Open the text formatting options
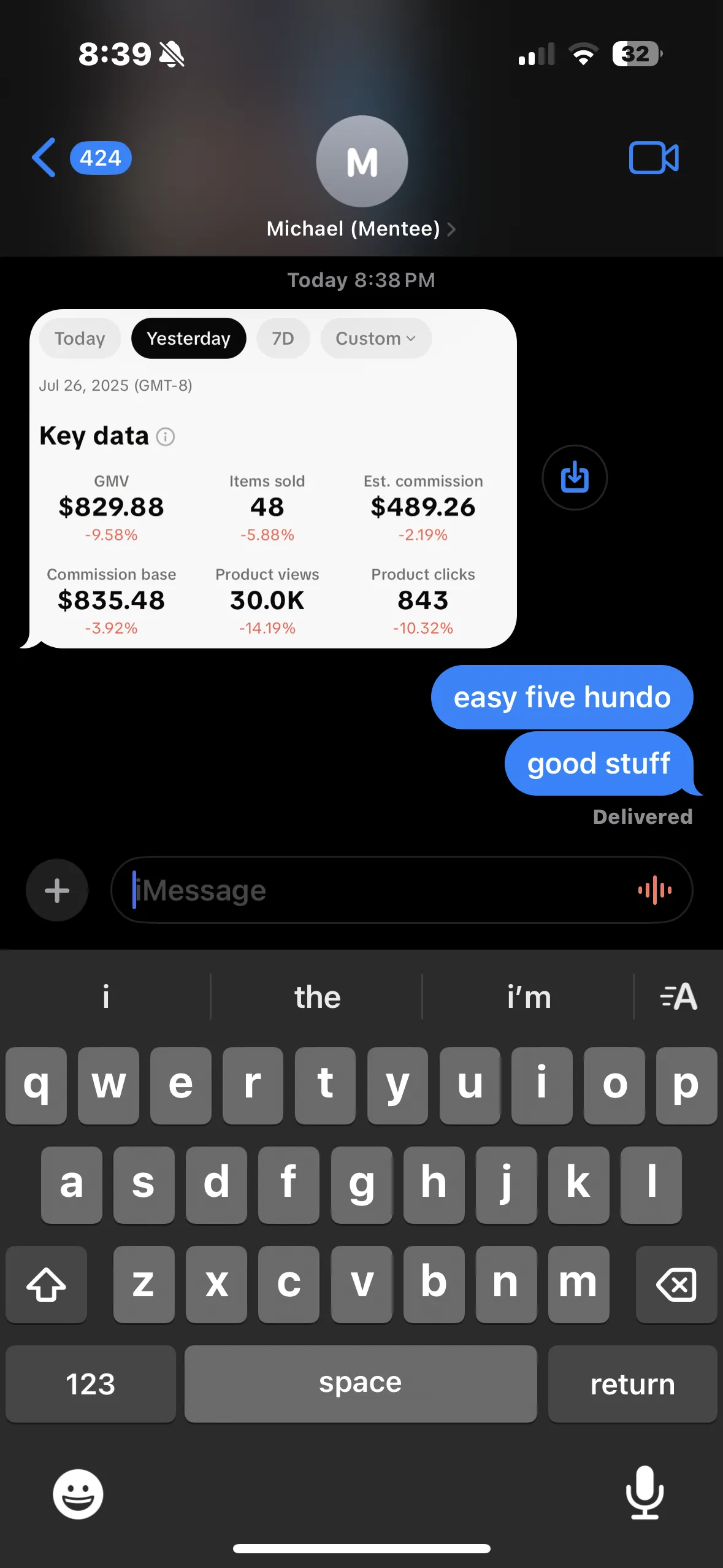 coord(679,997)
